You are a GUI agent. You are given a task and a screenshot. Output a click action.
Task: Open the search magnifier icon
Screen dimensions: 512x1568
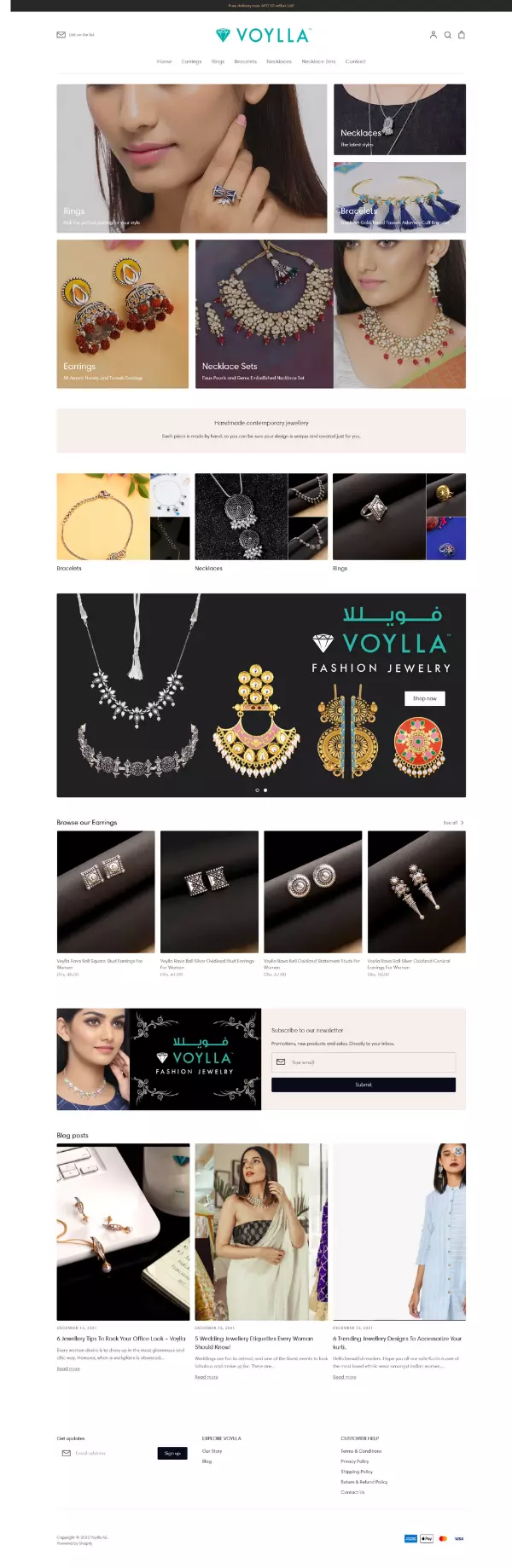click(x=447, y=35)
